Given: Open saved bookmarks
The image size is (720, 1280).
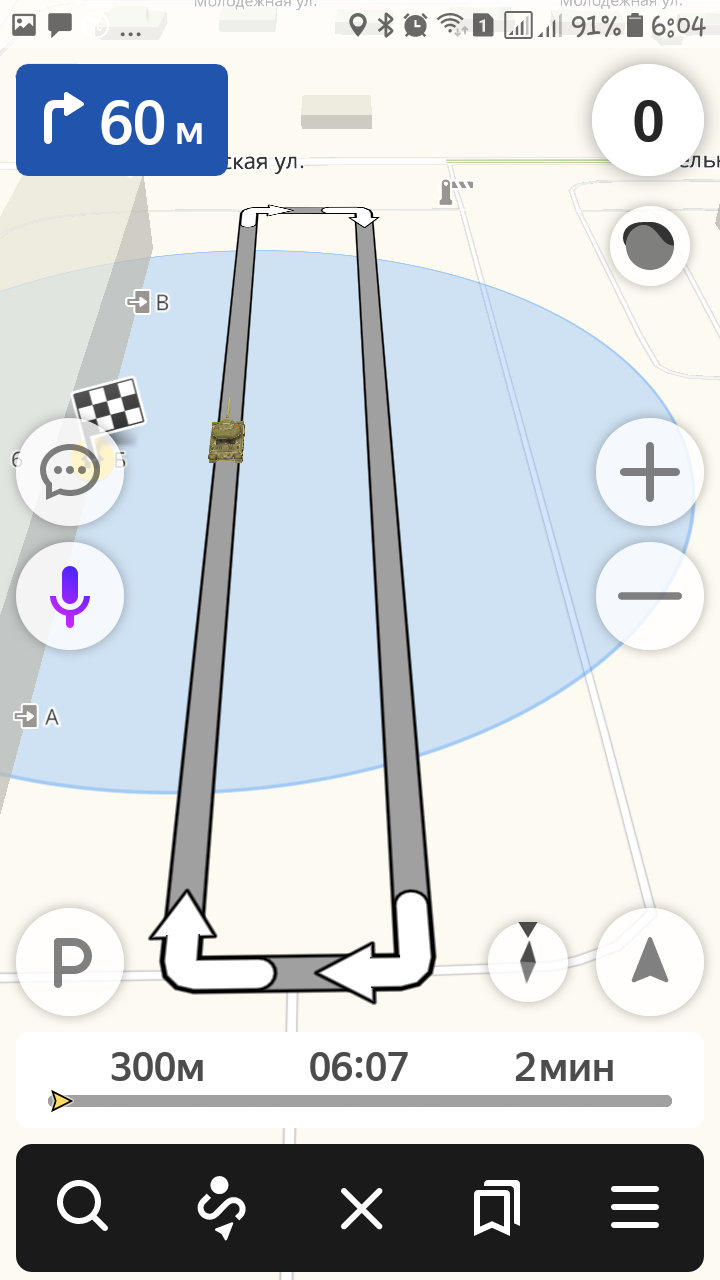Looking at the screenshot, I should coord(497,1208).
